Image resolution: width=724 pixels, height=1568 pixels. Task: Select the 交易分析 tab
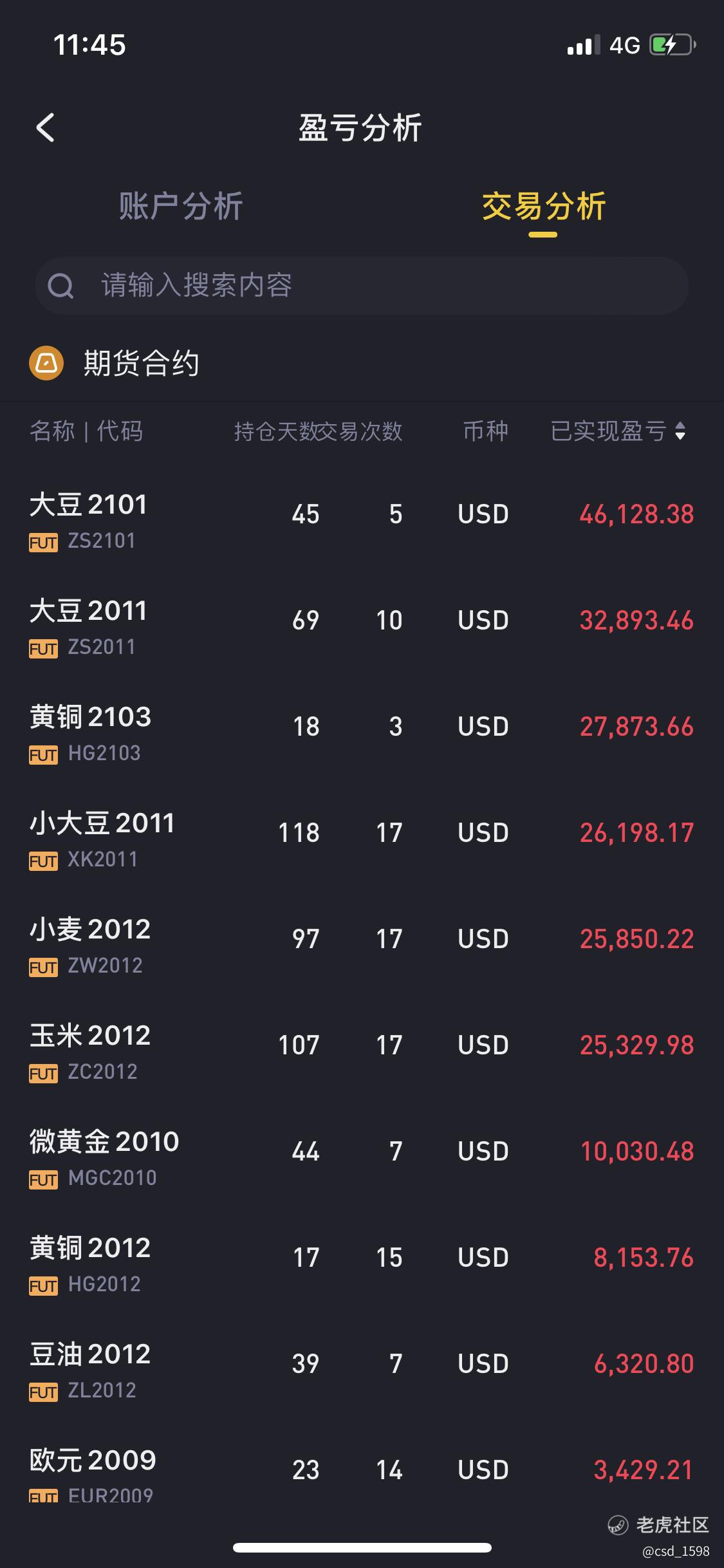pyautogui.click(x=543, y=207)
